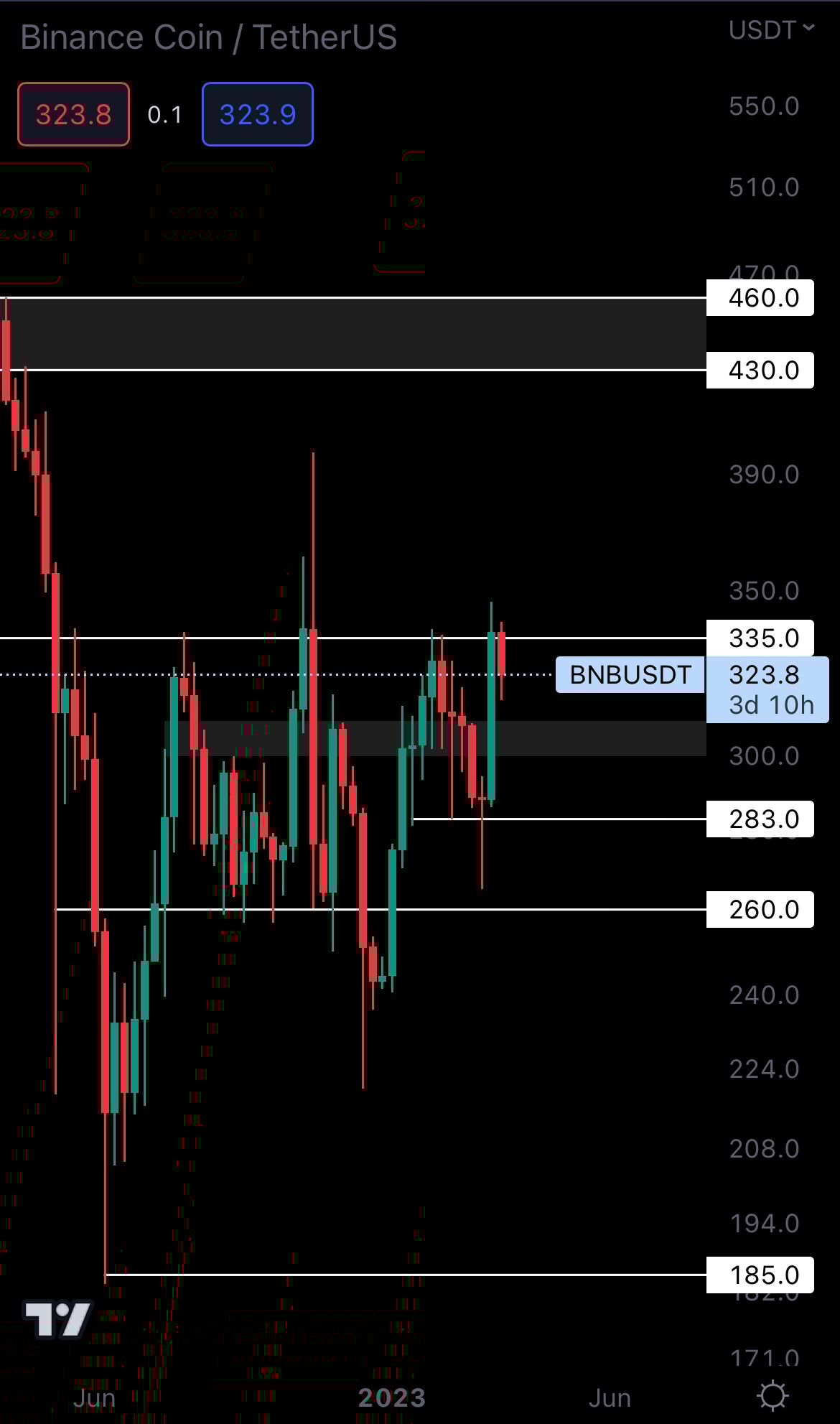Screen dimensions: 840x1424
Task: Open chart scale settings gear
Action: pyautogui.click(x=773, y=1396)
